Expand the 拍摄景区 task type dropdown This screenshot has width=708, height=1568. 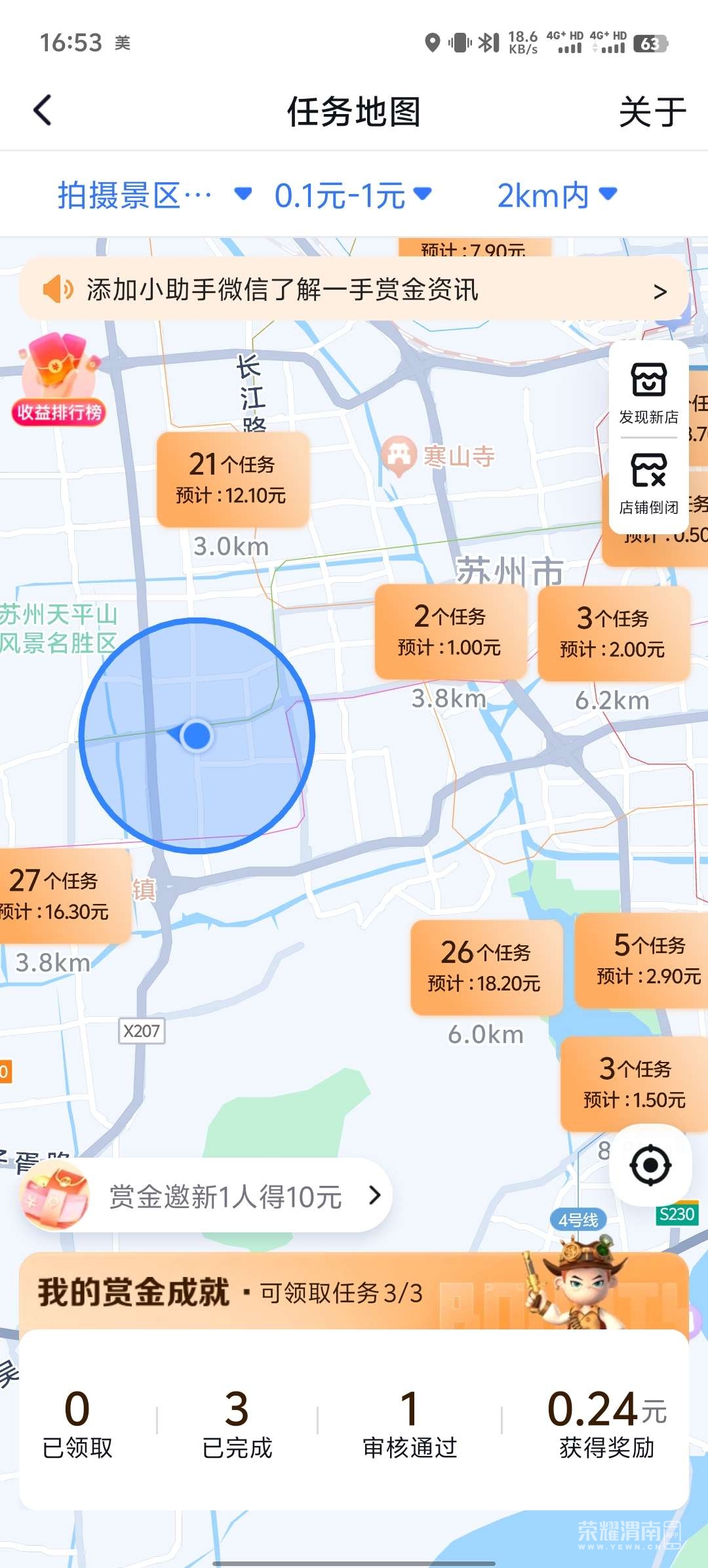tap(154, 195)
